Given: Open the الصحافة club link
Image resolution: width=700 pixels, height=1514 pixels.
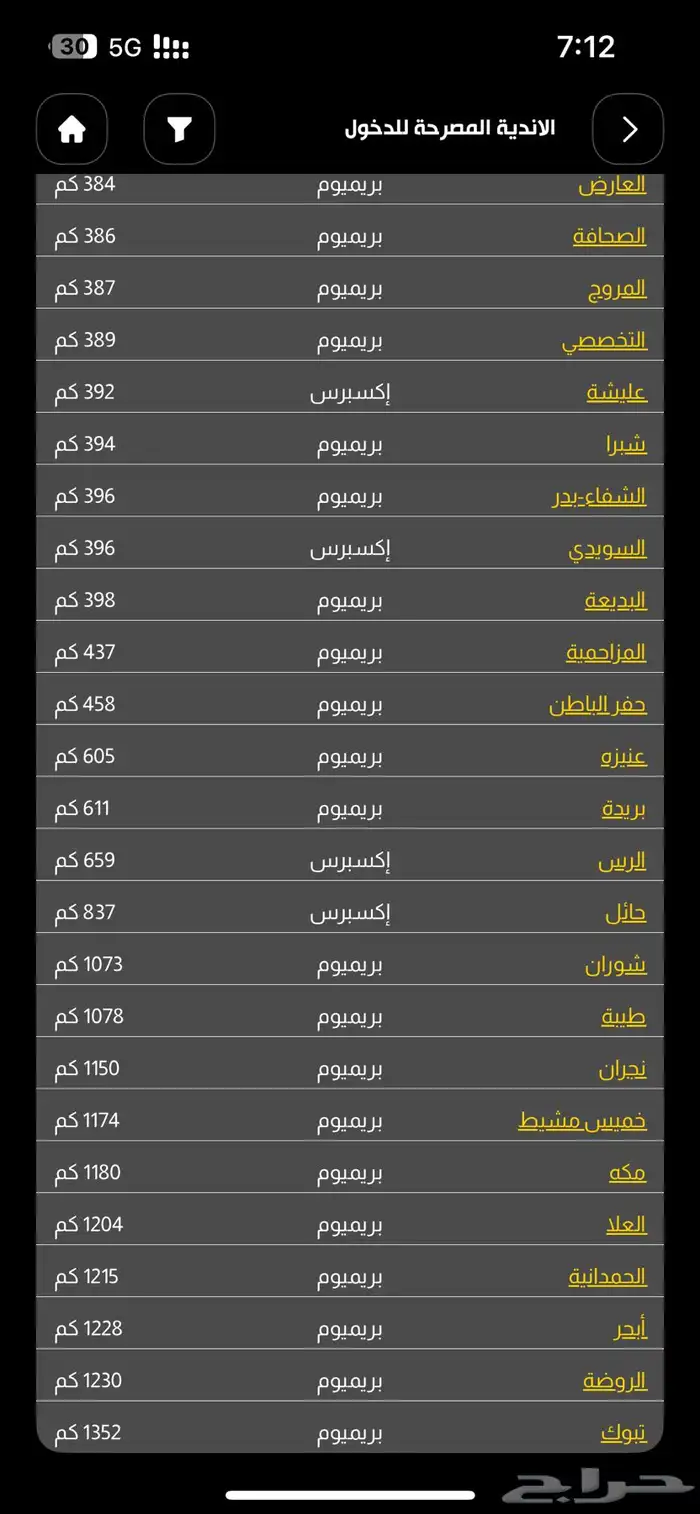Looking at the screenshot, I should pyautogui.click(x=609, y=237).
